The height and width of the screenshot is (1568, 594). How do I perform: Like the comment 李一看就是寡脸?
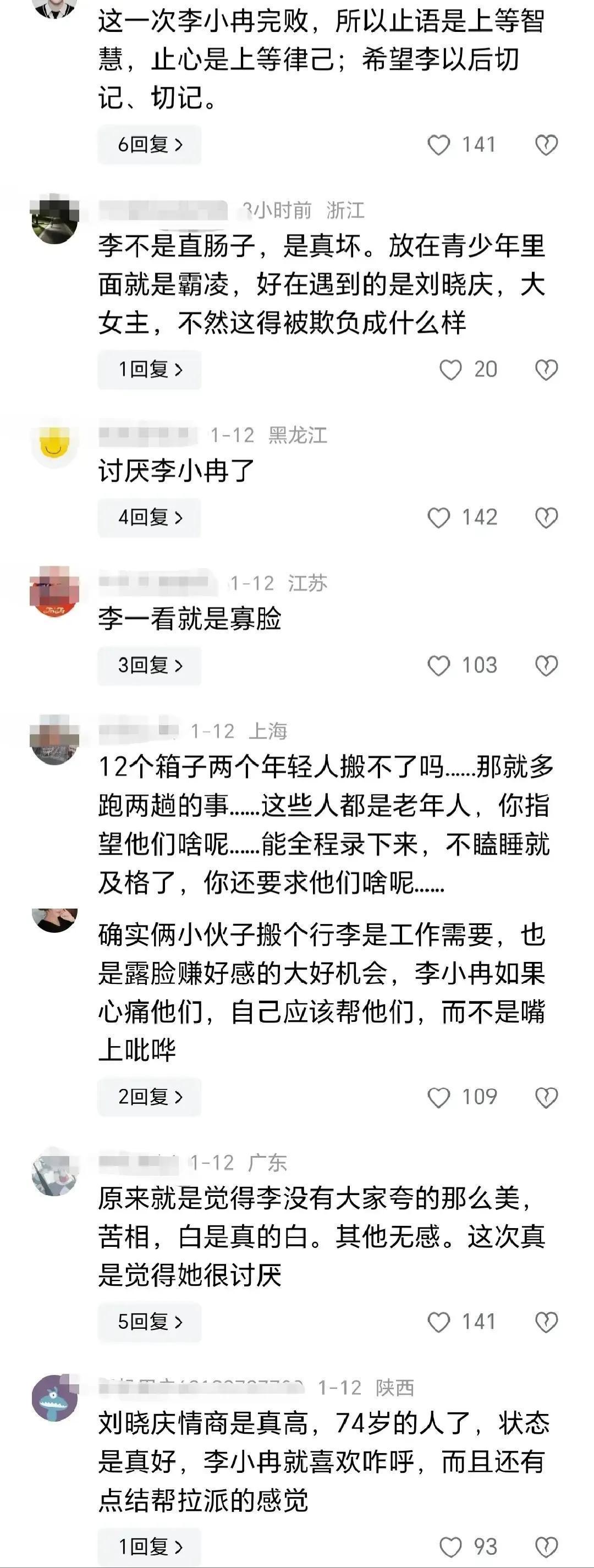(x=439, y=665)
